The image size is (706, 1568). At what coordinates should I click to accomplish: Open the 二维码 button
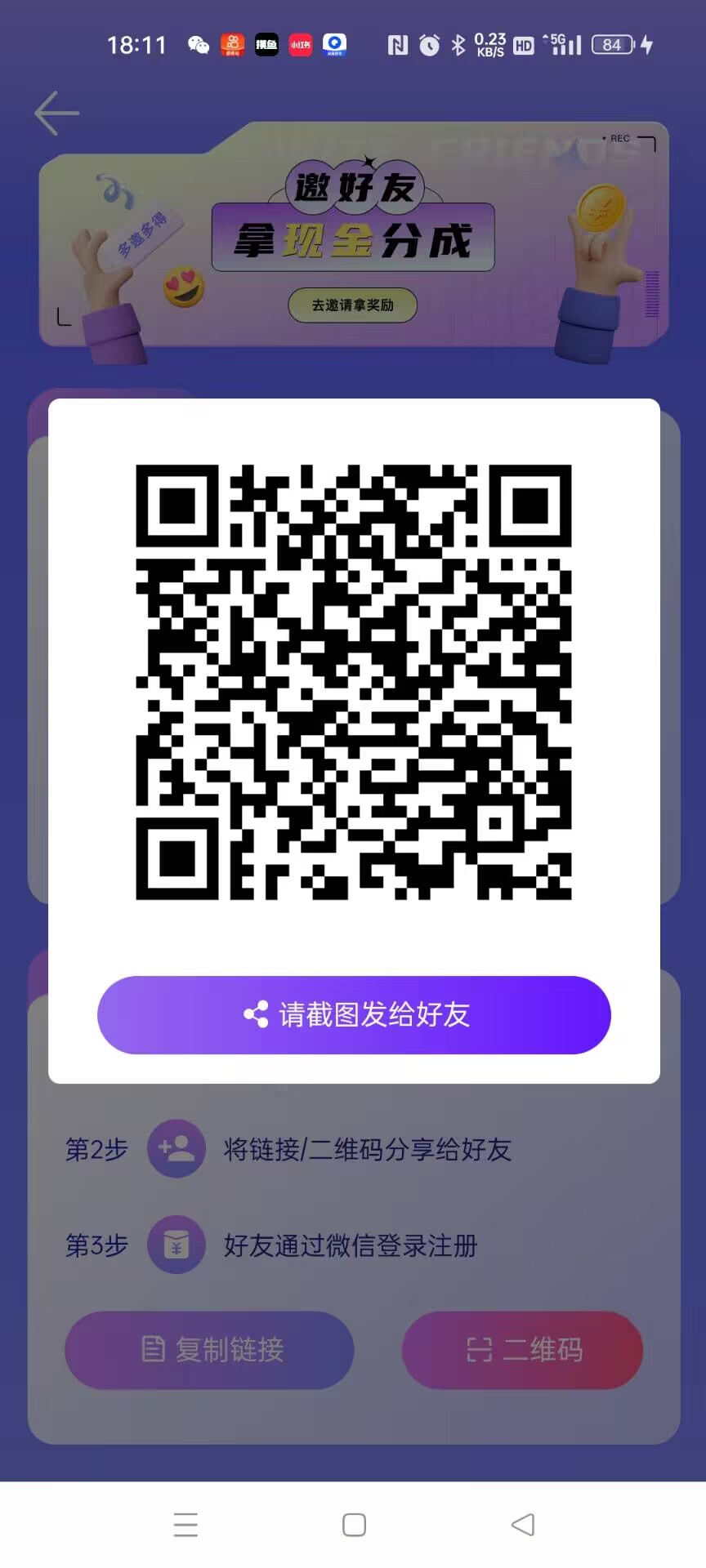tap(523, 1350)
